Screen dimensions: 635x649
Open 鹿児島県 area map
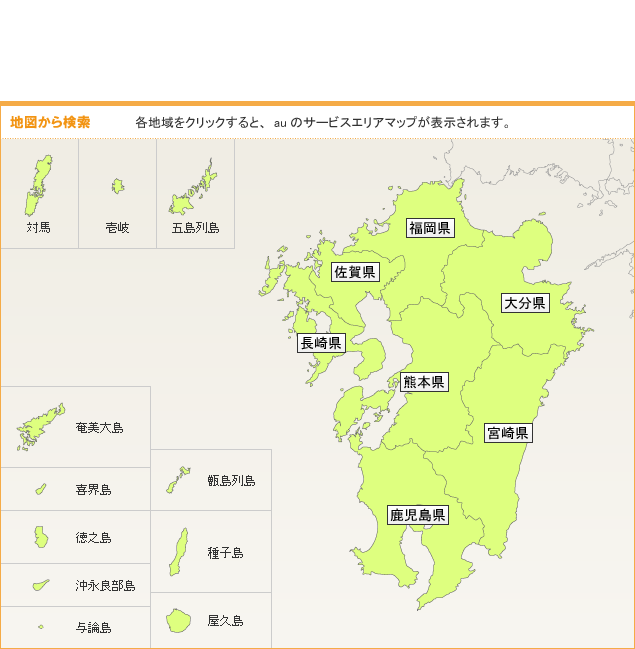[418, 516]
